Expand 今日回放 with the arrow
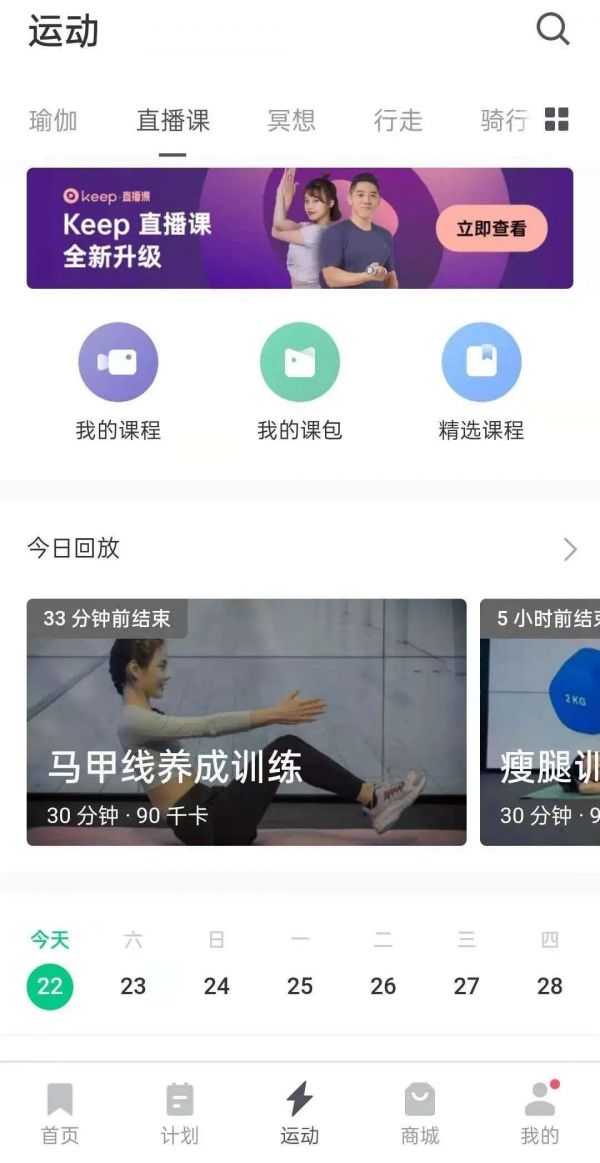Image resolution: width=600 pixels, height=1163 pixels. 570,549
